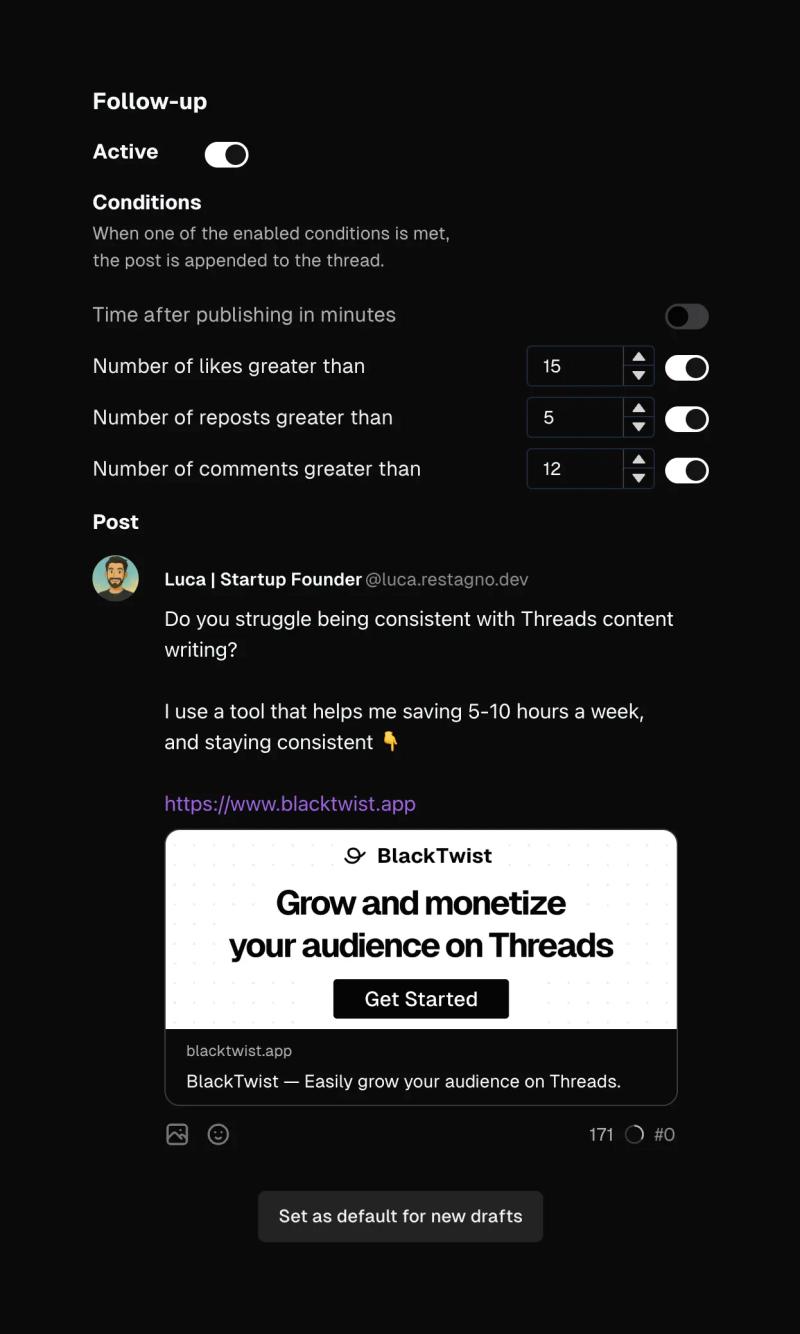This screenshot has height=1334, width=800.
Task: Edit the likes threshold field showing 15
Action: tap(575, 366)
